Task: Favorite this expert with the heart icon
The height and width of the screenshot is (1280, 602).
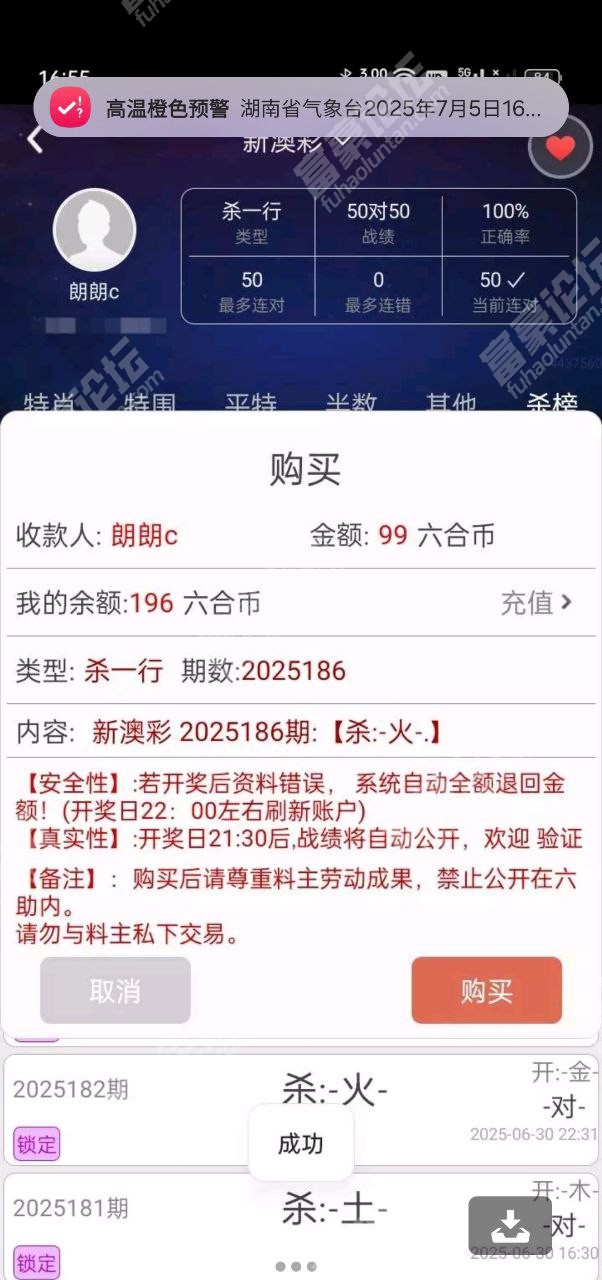Action: pos(560,149)
